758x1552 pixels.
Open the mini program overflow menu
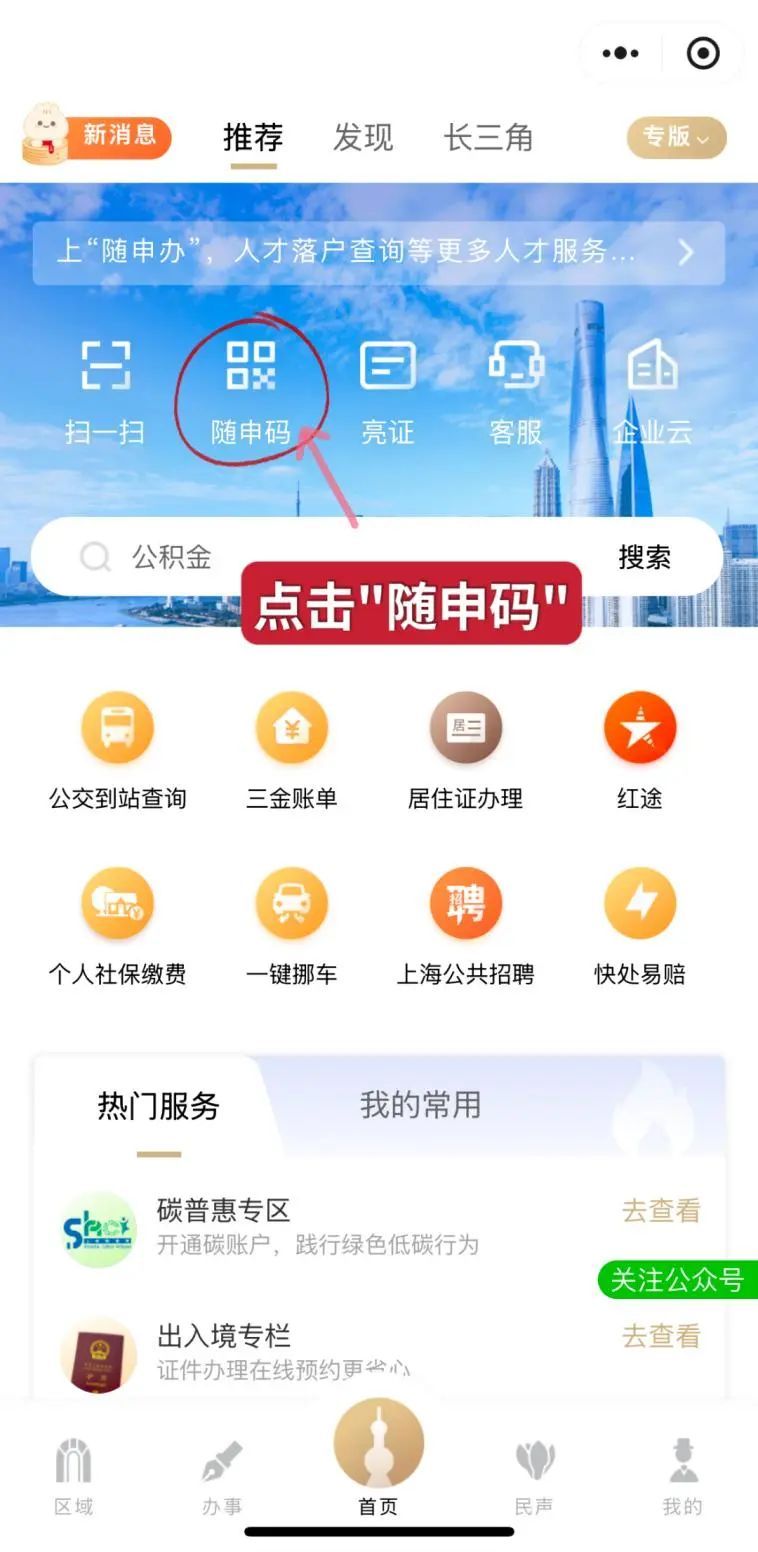point(620,53)
